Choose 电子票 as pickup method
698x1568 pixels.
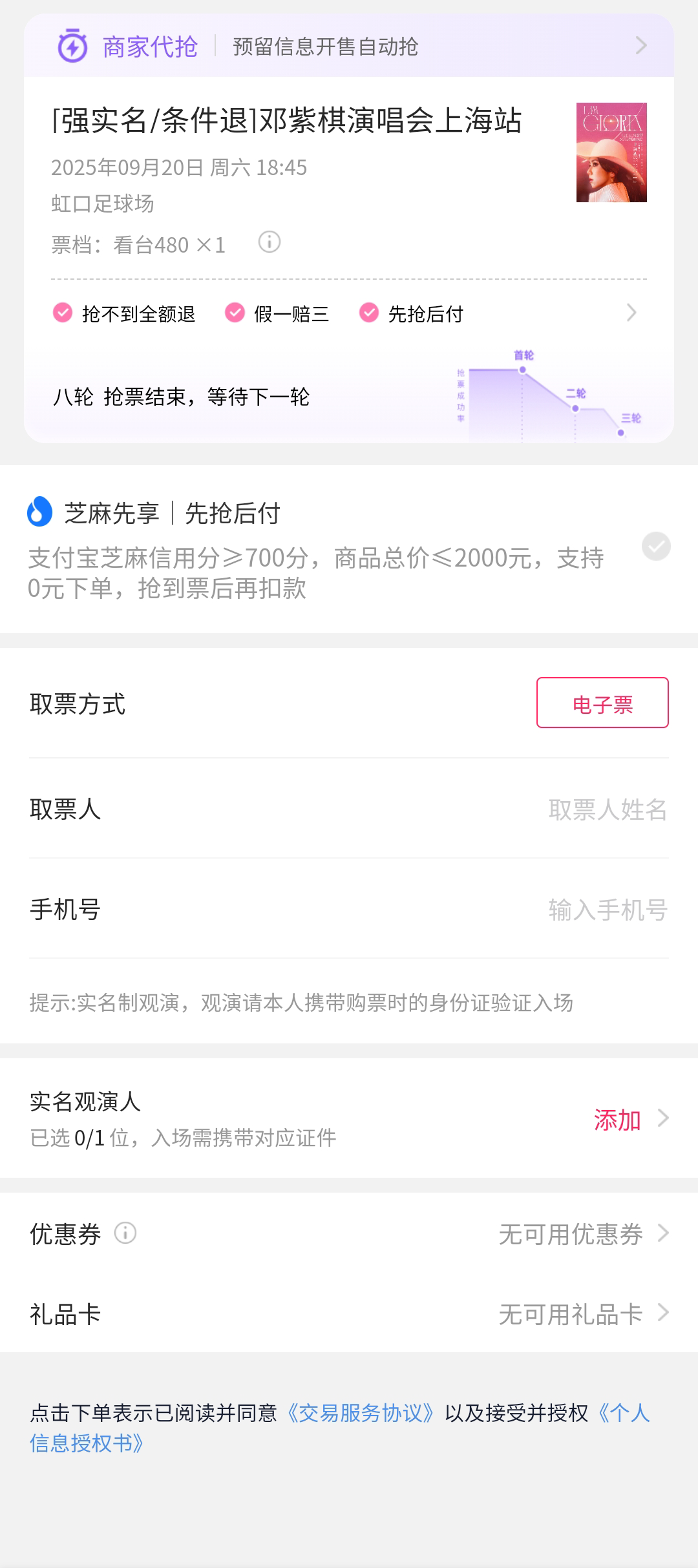pos(602,703)
